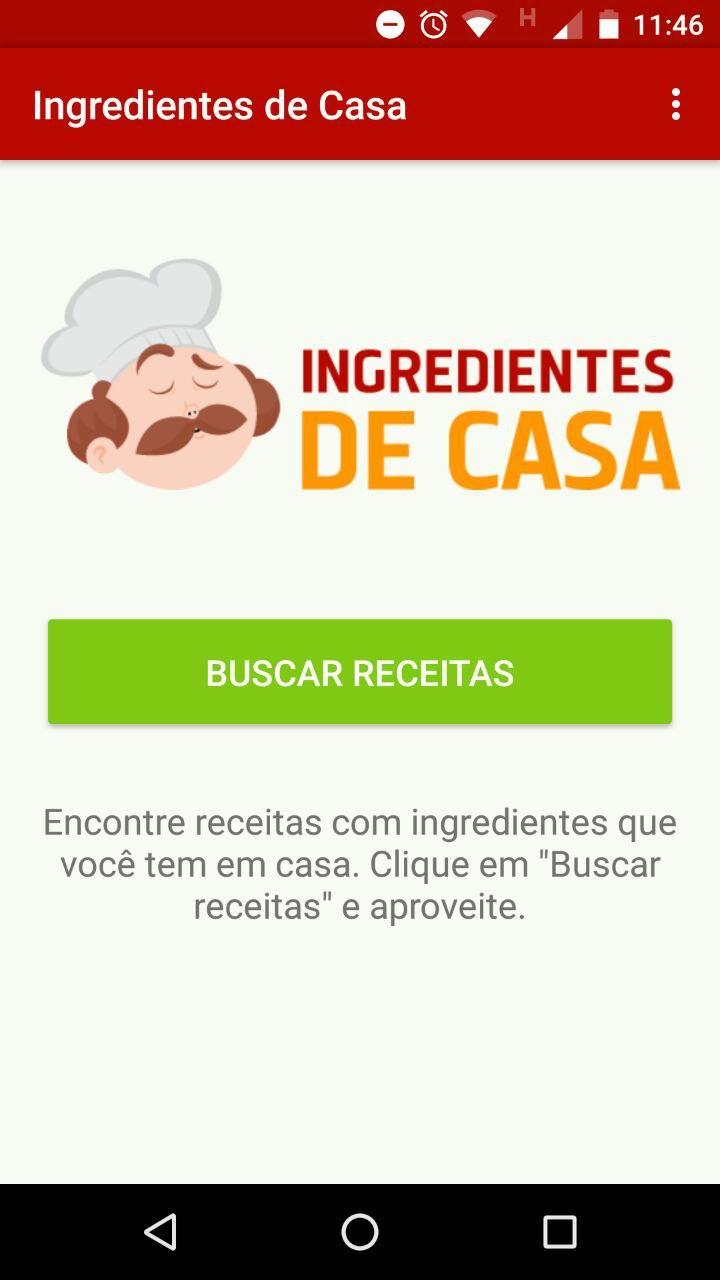Click the Ingredientes de Casa title
This screenshot has width=720, height=1280.
point(220,104)
